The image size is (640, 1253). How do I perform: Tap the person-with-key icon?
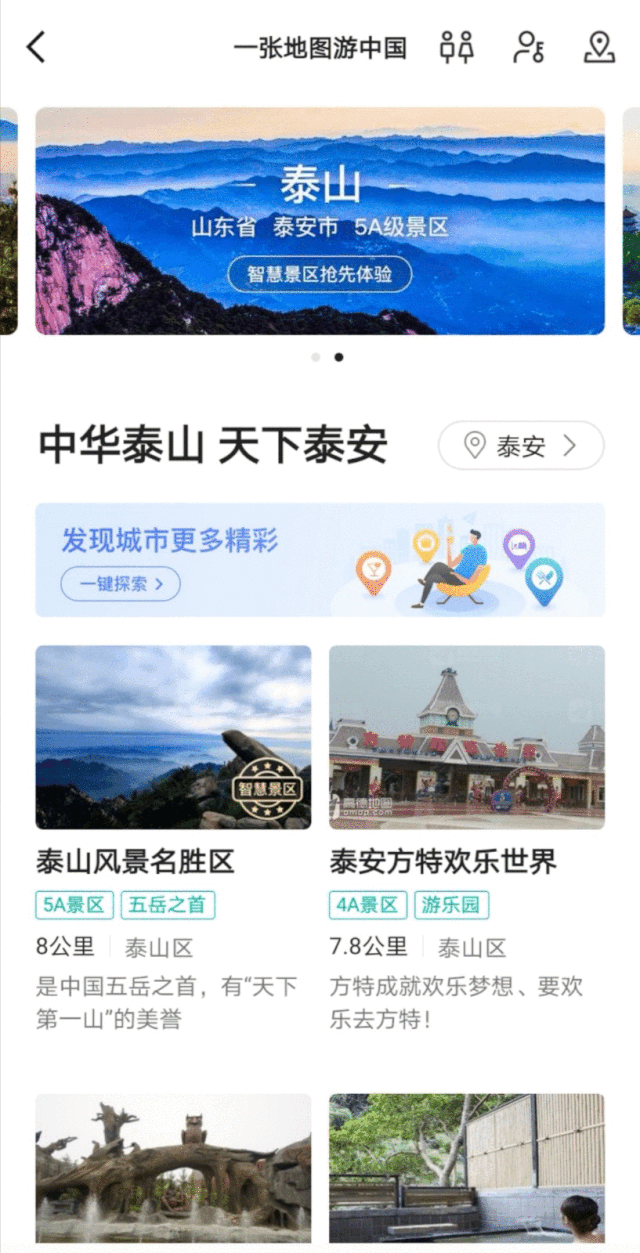[x=528, y=47]
